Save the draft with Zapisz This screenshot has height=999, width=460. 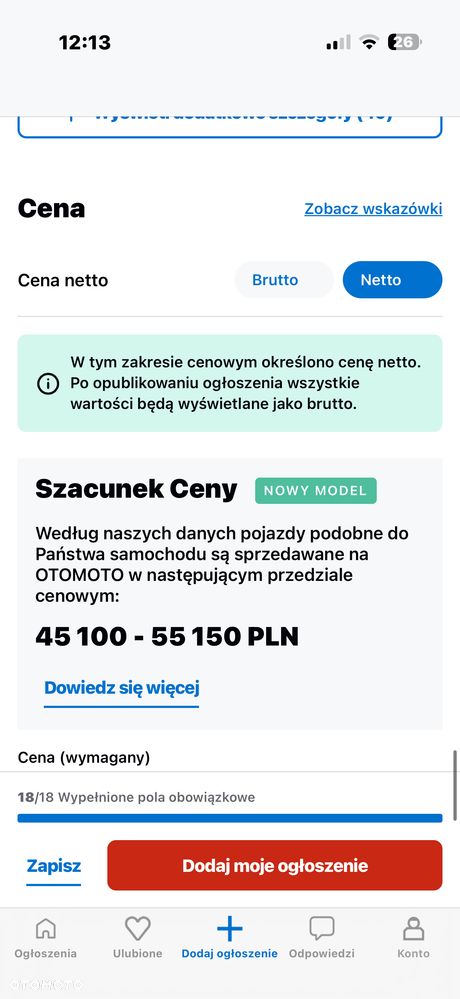pos(54,866)
